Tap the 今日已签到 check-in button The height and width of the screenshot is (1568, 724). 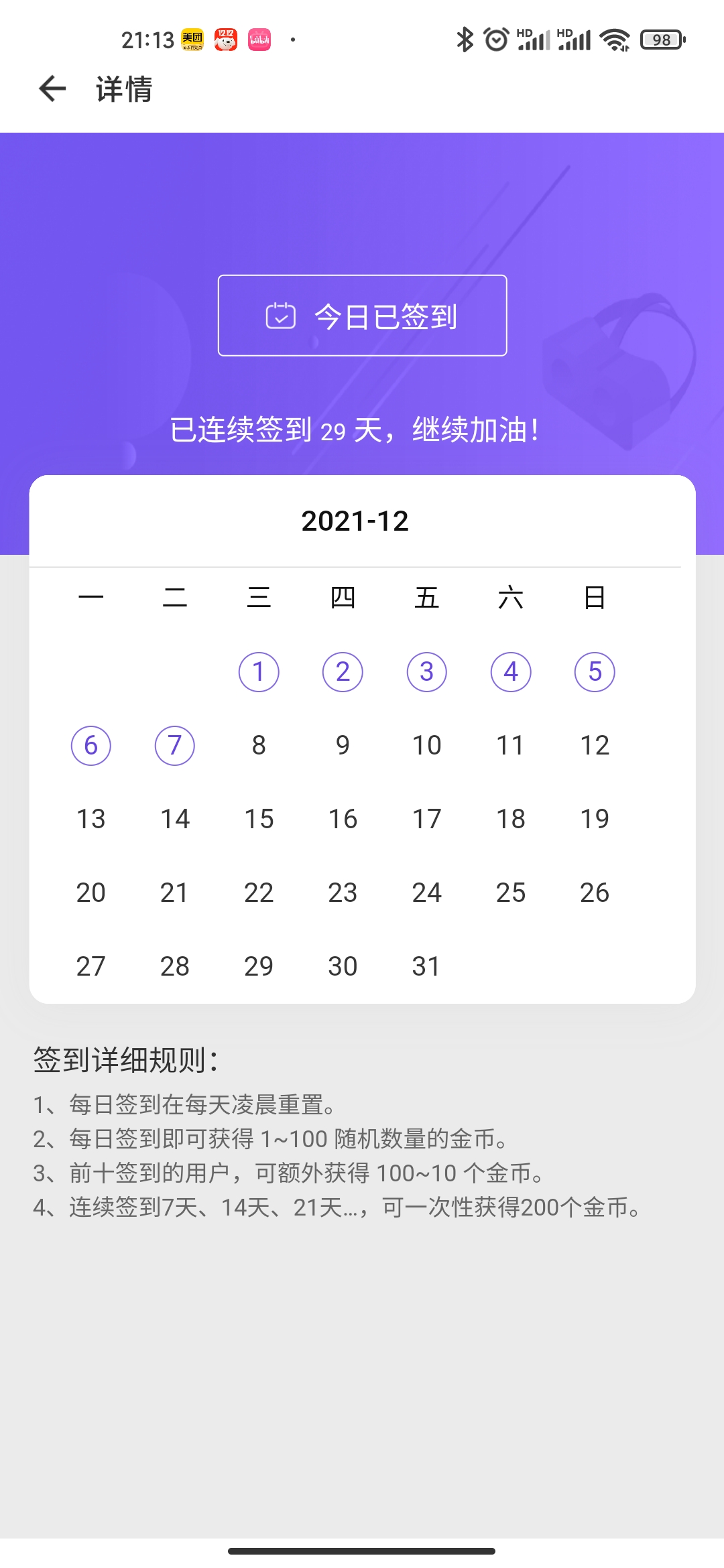362,316
